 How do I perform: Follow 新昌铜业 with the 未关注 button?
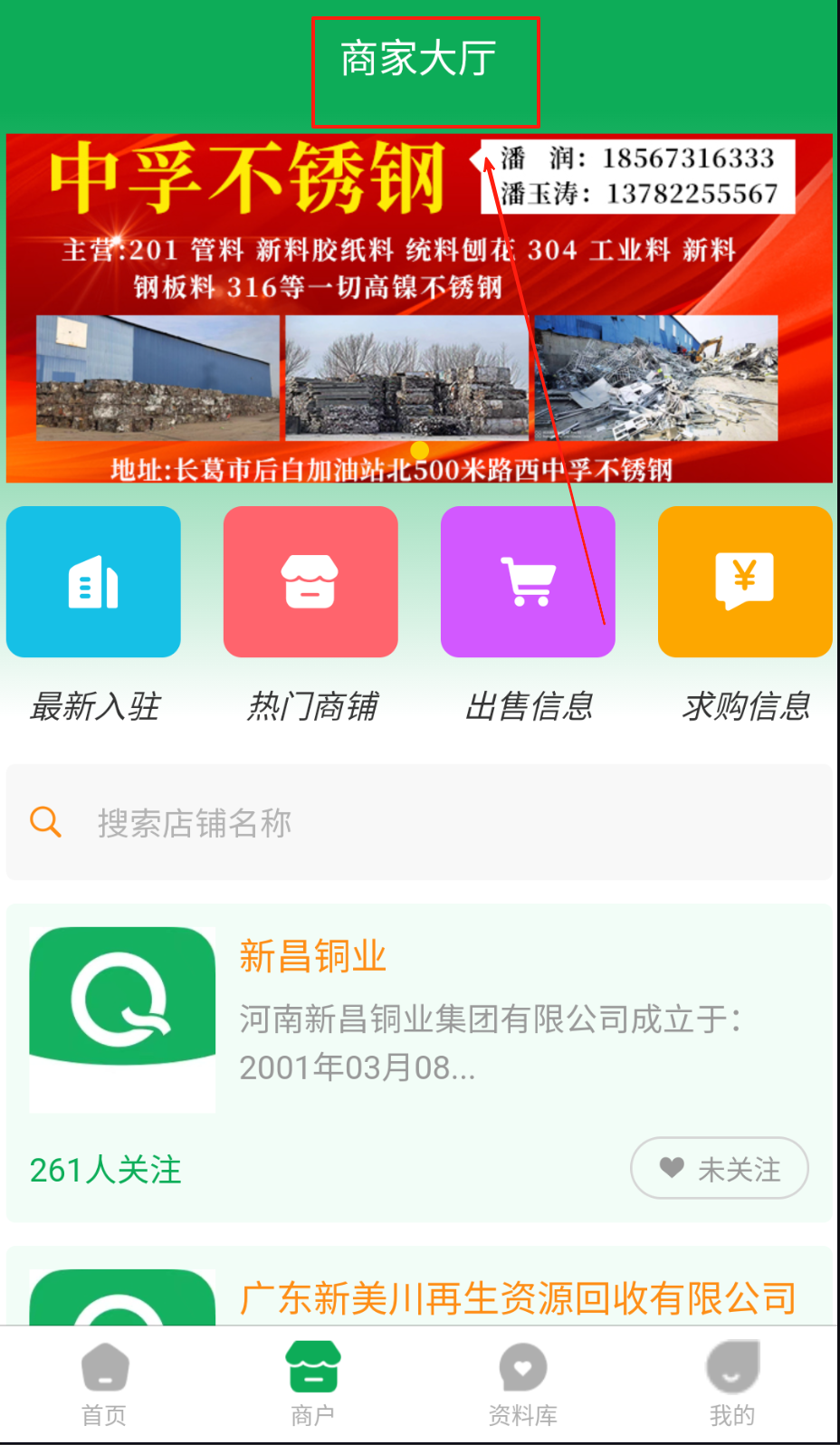coord(719,1168)
